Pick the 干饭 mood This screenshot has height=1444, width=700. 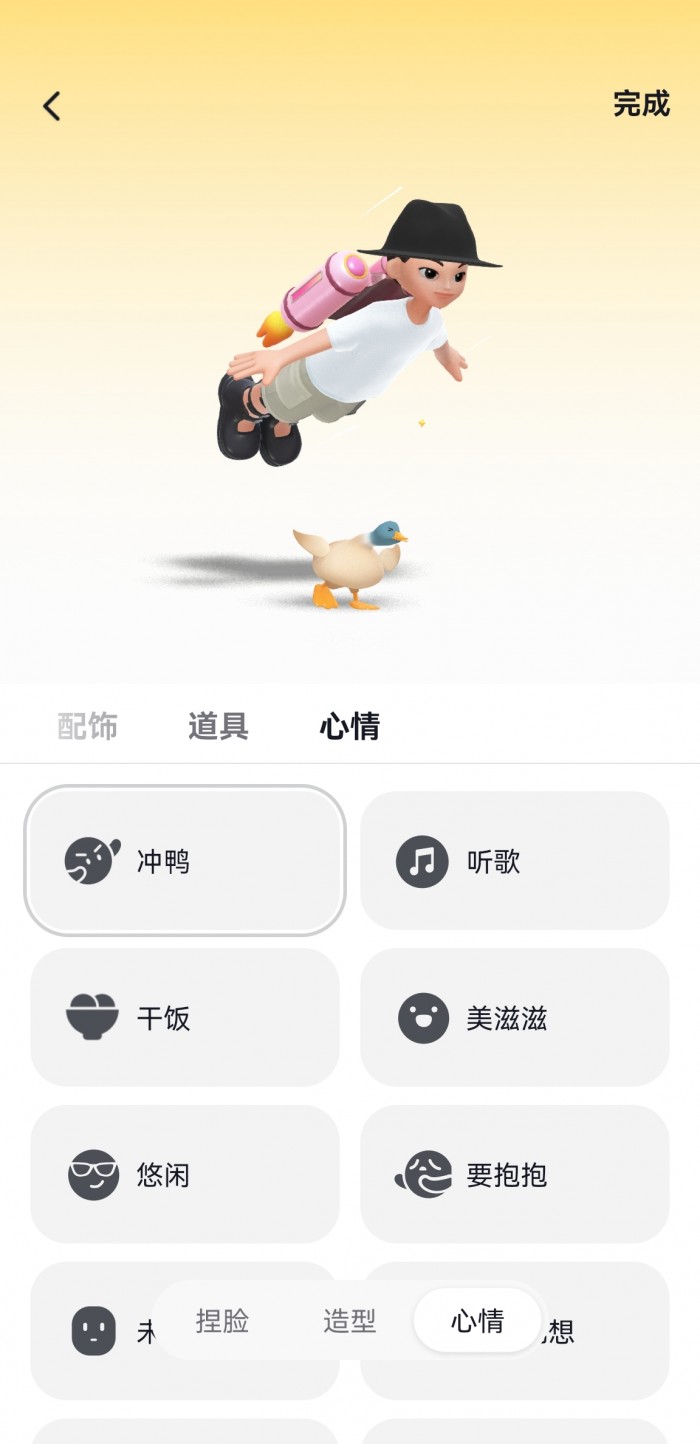185,1018
